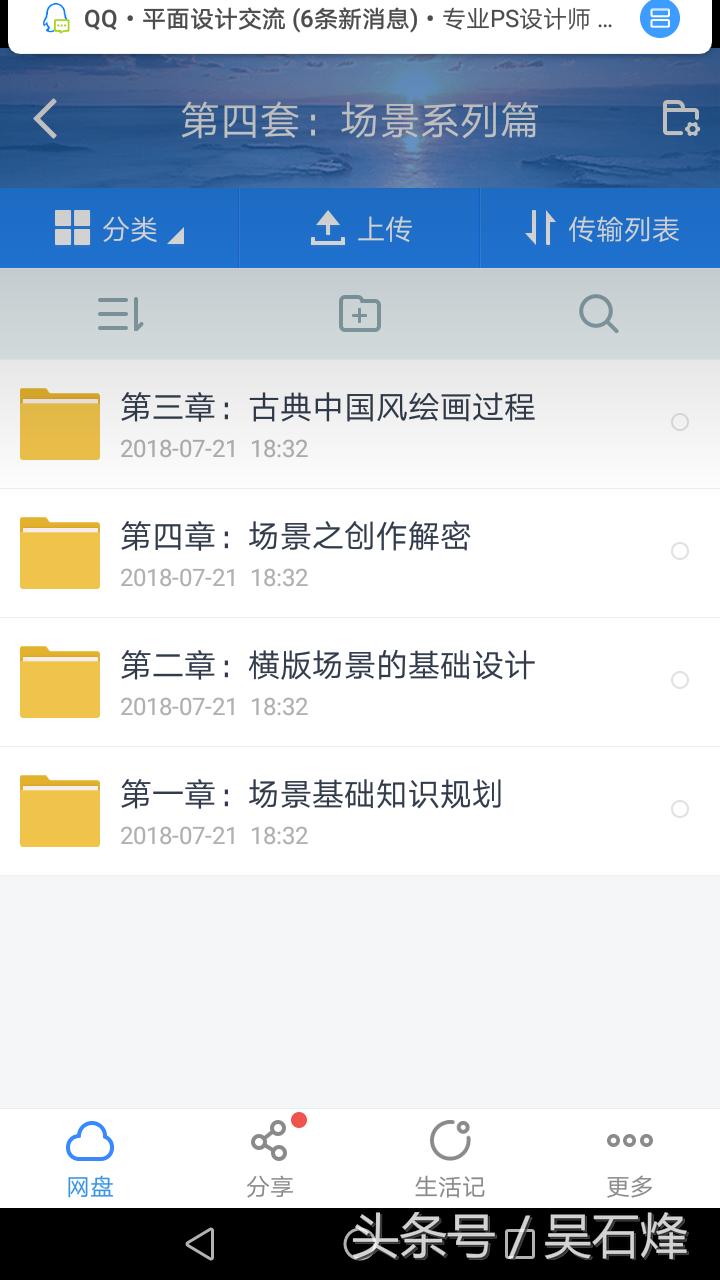
Task: Switch to the 分享 tab with red dot
Action: point(269,1155)
